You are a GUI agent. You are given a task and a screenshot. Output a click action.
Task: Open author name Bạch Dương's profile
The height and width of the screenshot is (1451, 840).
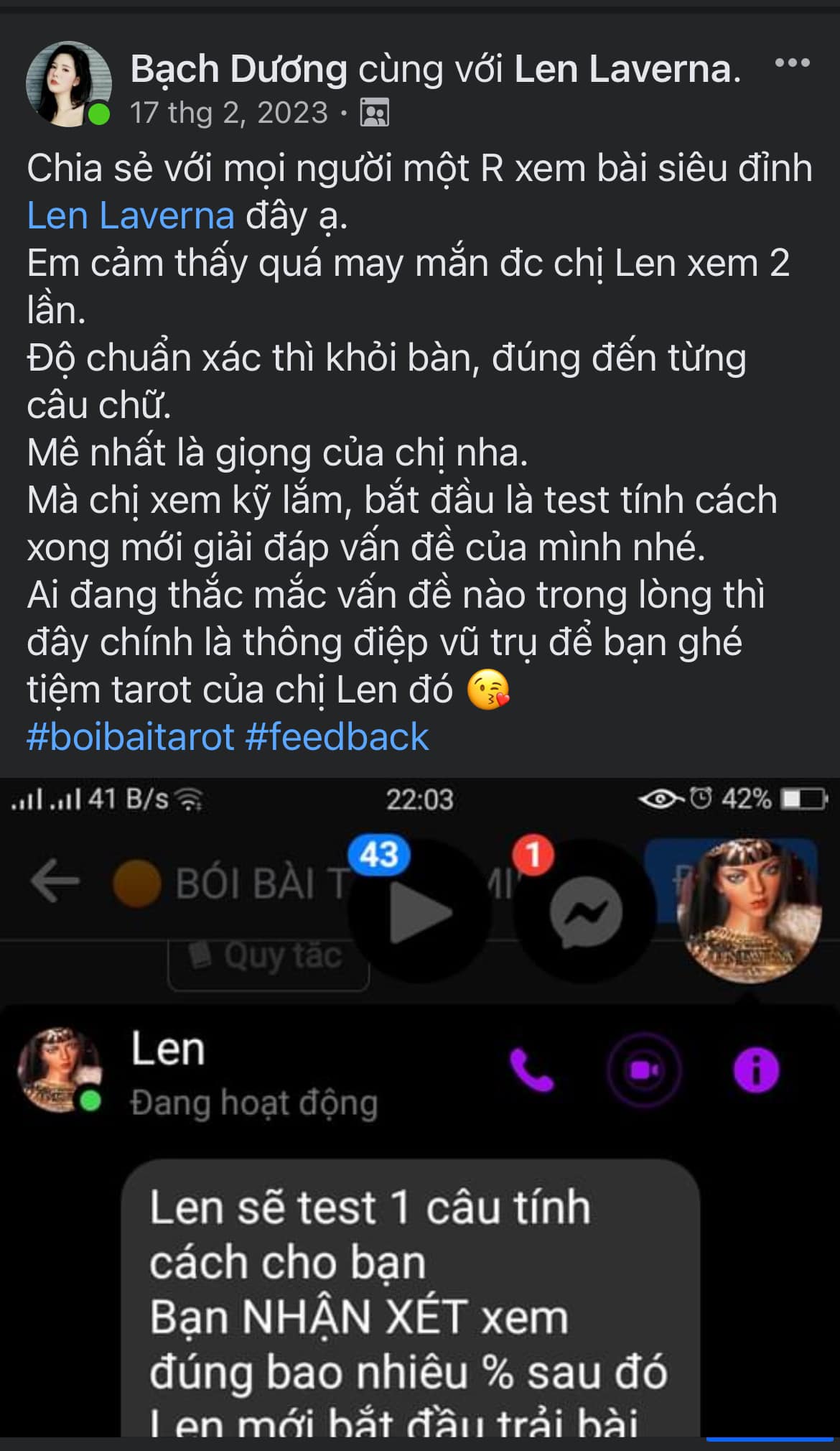239,69
